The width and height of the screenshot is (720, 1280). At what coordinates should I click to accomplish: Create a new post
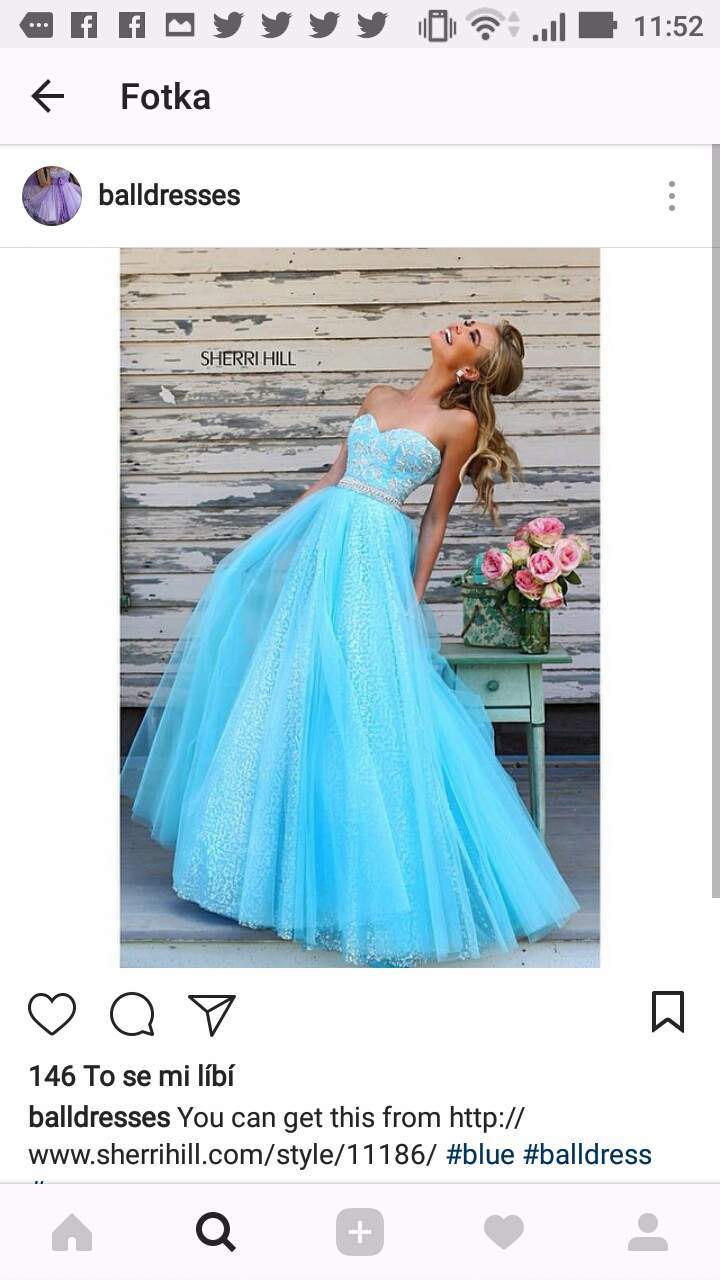pyautogui.click(x=360, y=1232)
